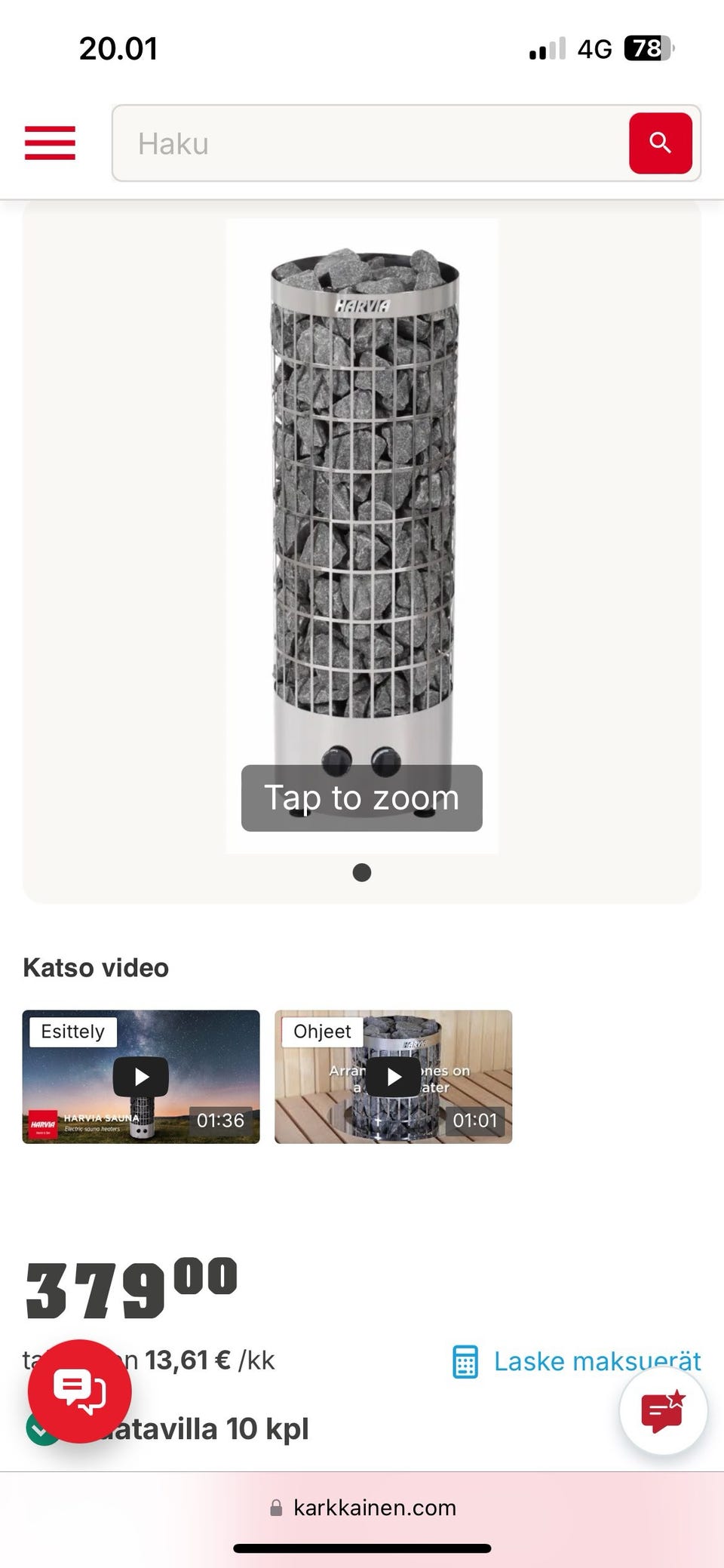Play the Ohjeet video
This screenshot has width=724, height=1568.
pyautogui.click(x=393, y=1077)
